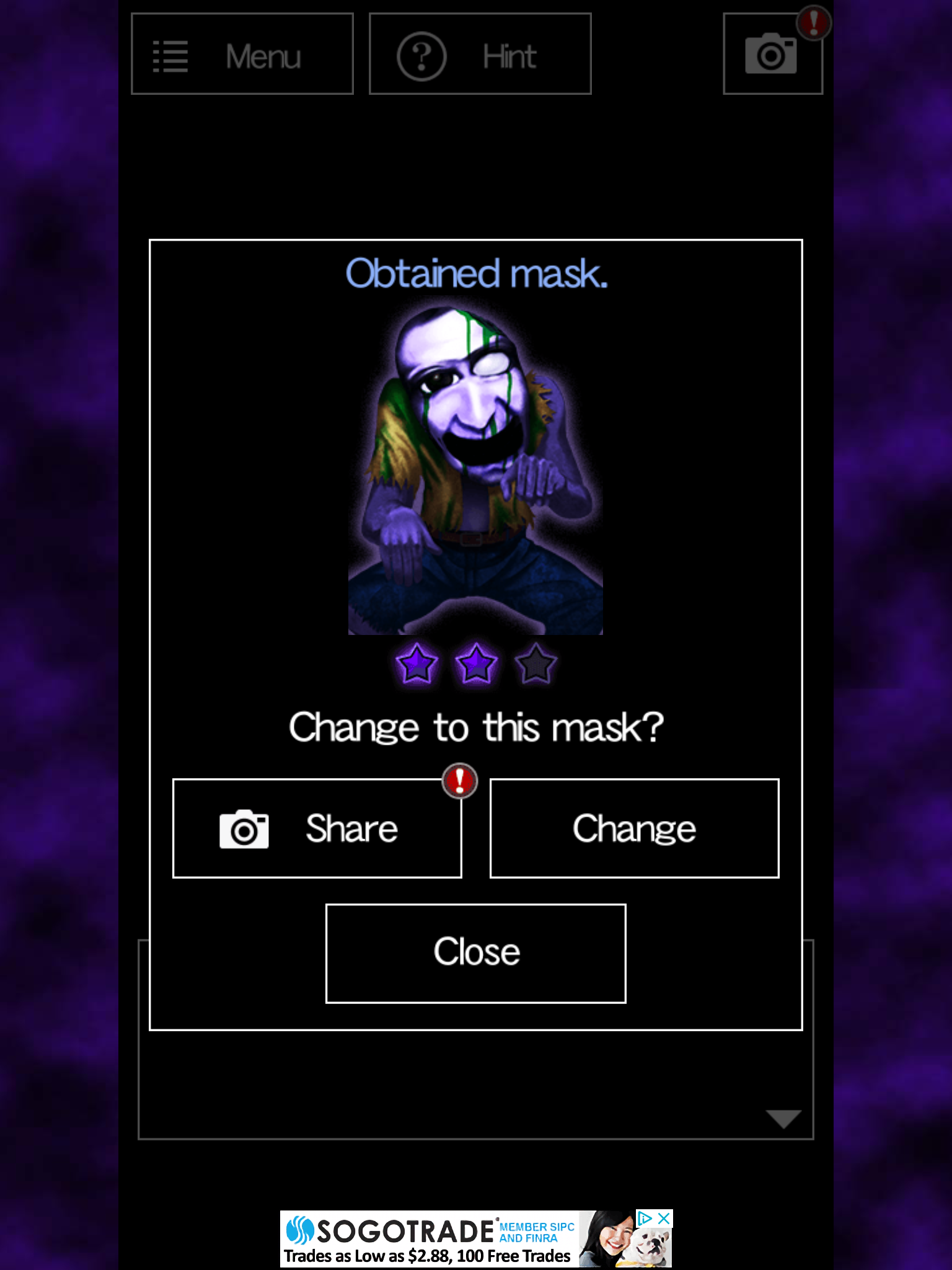Screen dimensions: 952x1270
Task: Close the SogoTrade ad banner
Action: tap(664, 1219)
